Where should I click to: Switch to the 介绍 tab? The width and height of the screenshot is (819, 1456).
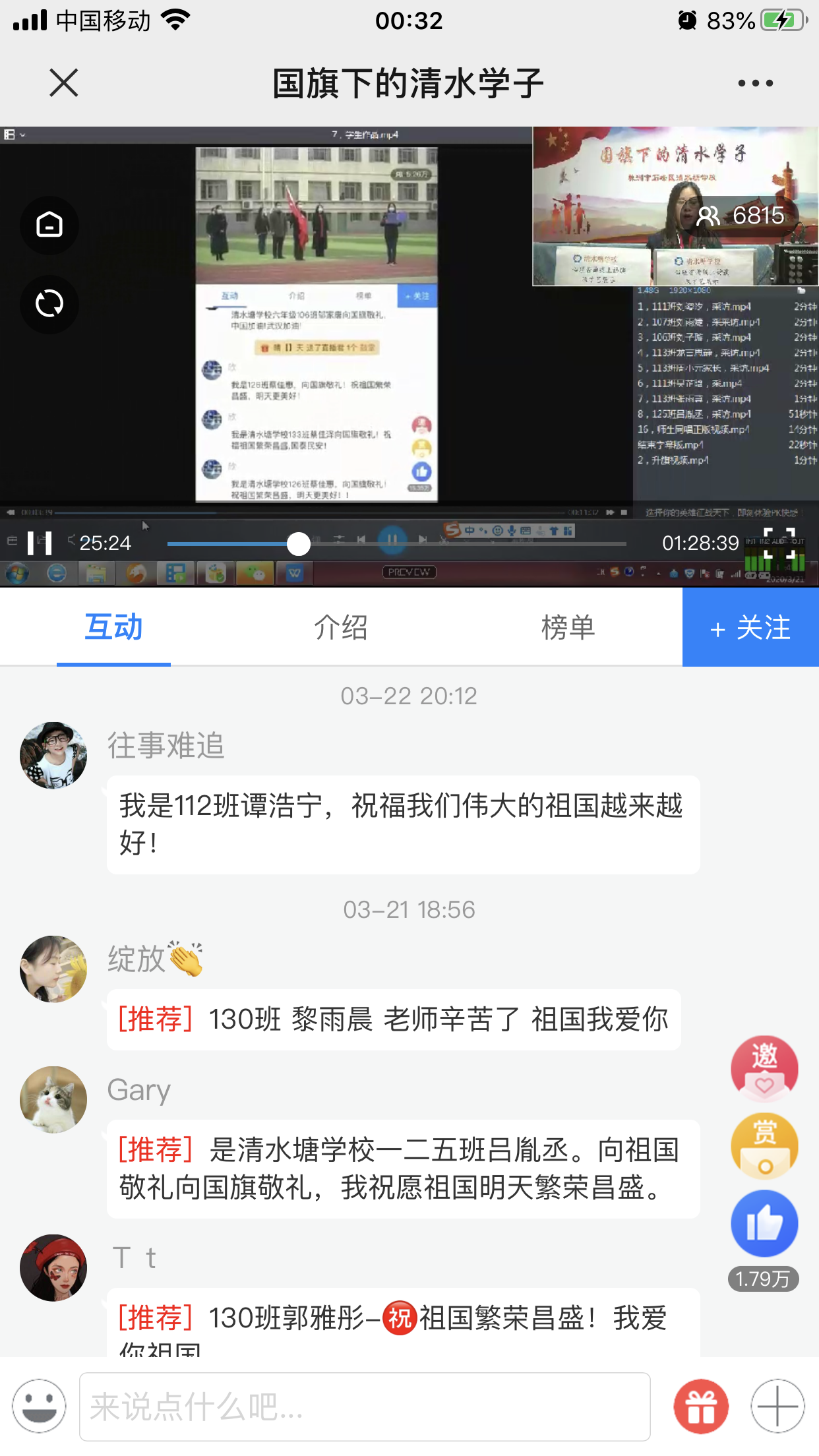click(340, 627)
